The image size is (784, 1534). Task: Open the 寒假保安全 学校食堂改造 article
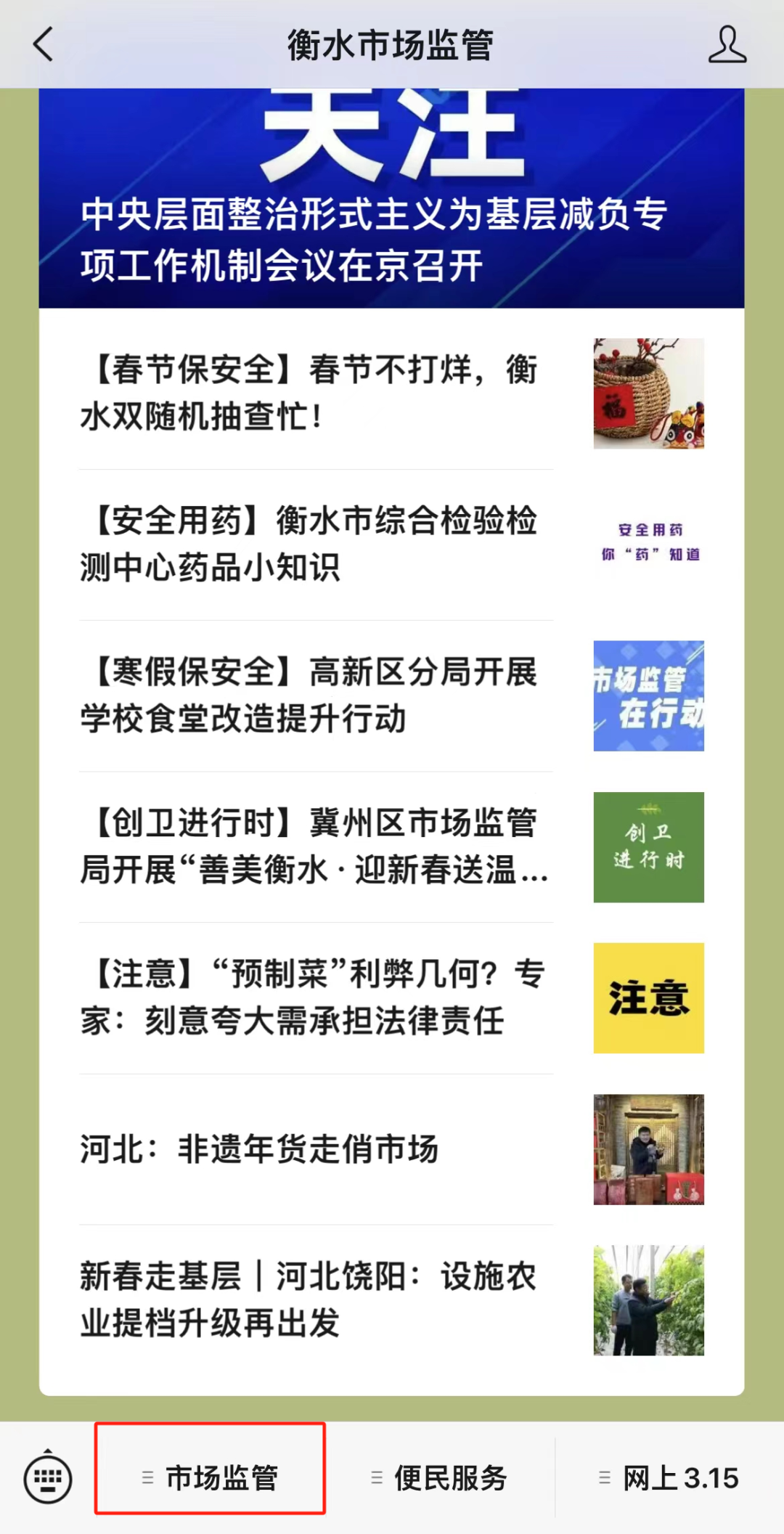[x=391, y=695]
